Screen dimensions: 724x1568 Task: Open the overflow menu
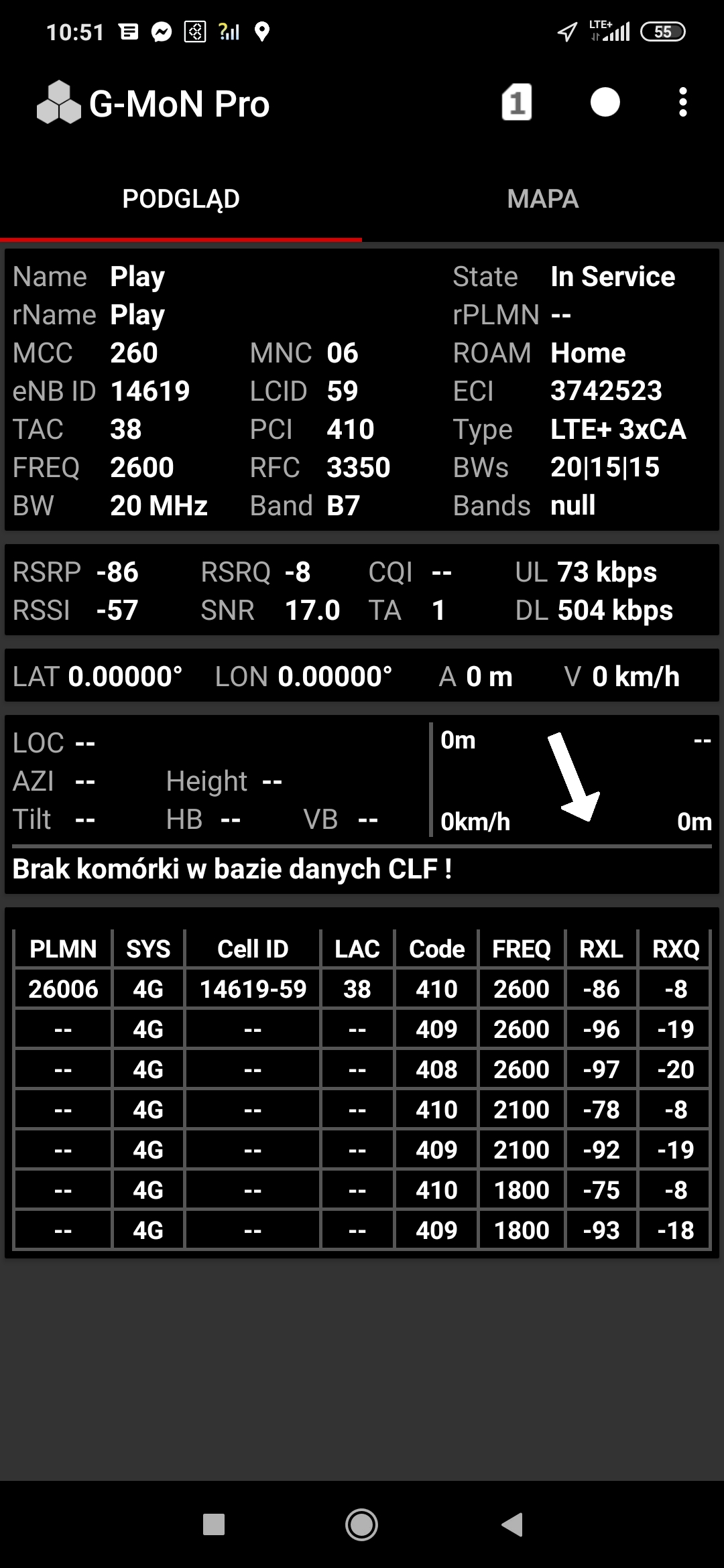[682, 103]
